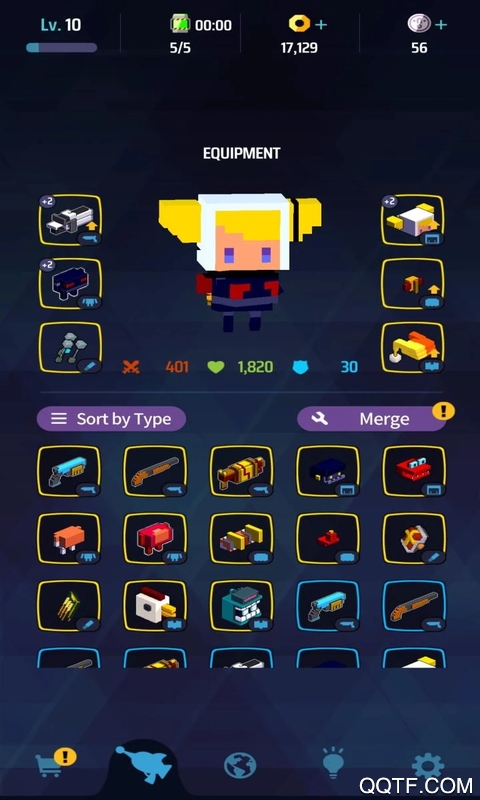Switch to the globe world tab
This screenshot has width=480, height=800.
(240, 765)
